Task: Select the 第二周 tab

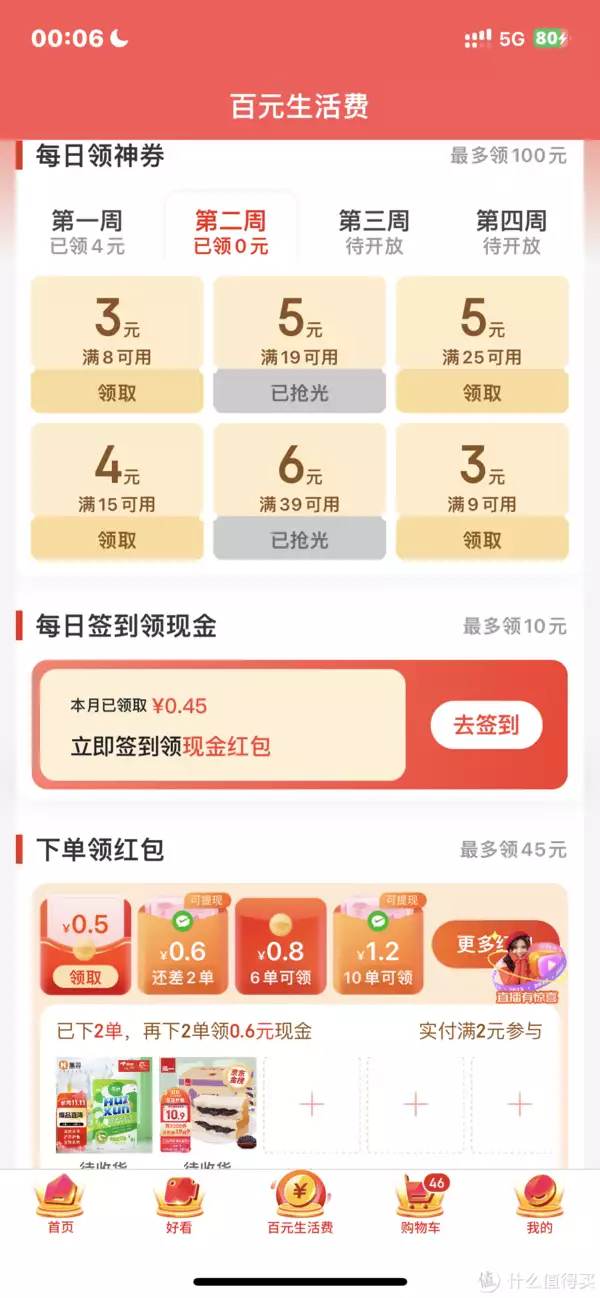Action: pyautogui.click(x=231, y=231)
